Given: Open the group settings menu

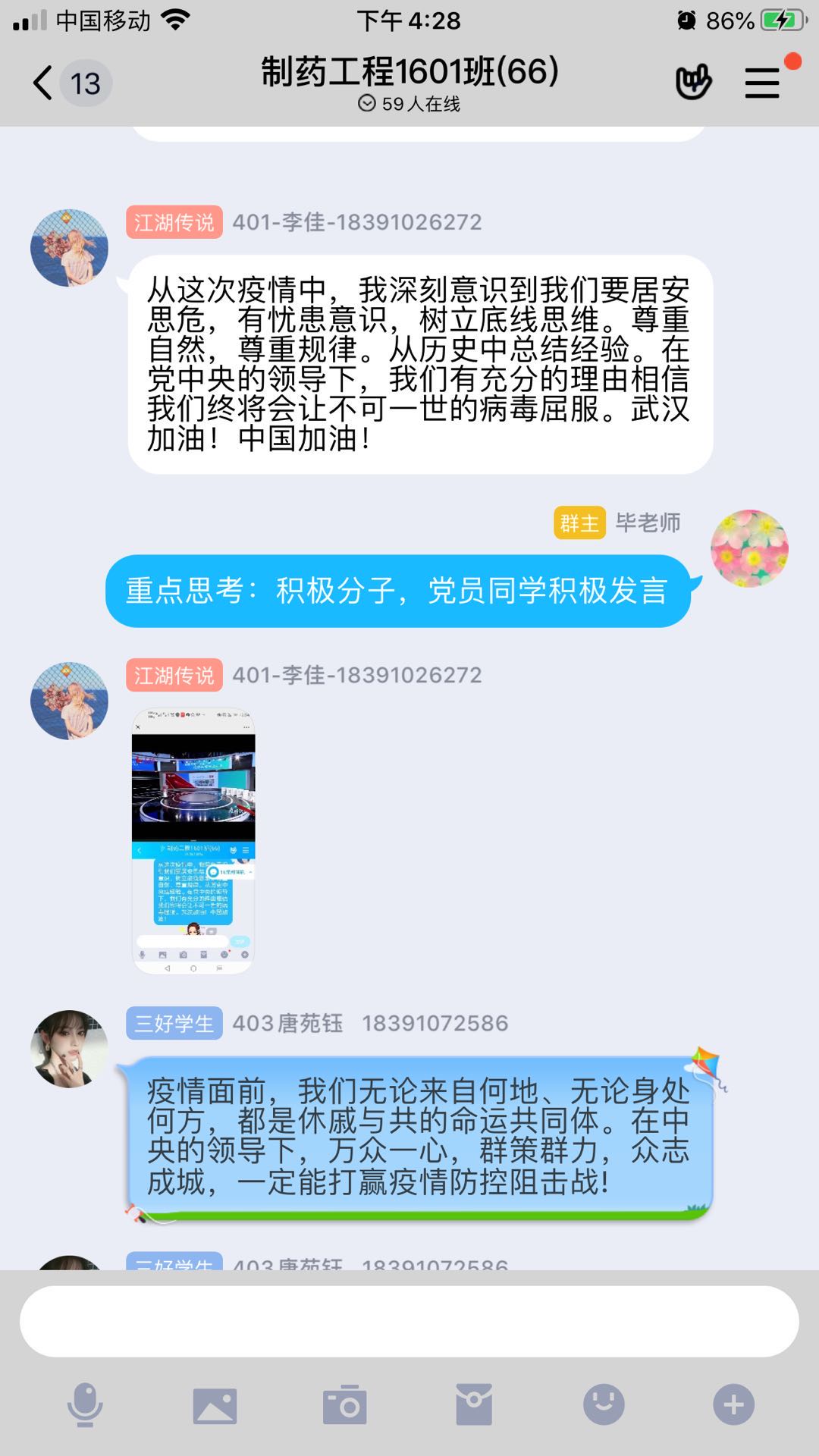Looking at the screenshot, I should [x=762, y=83].
